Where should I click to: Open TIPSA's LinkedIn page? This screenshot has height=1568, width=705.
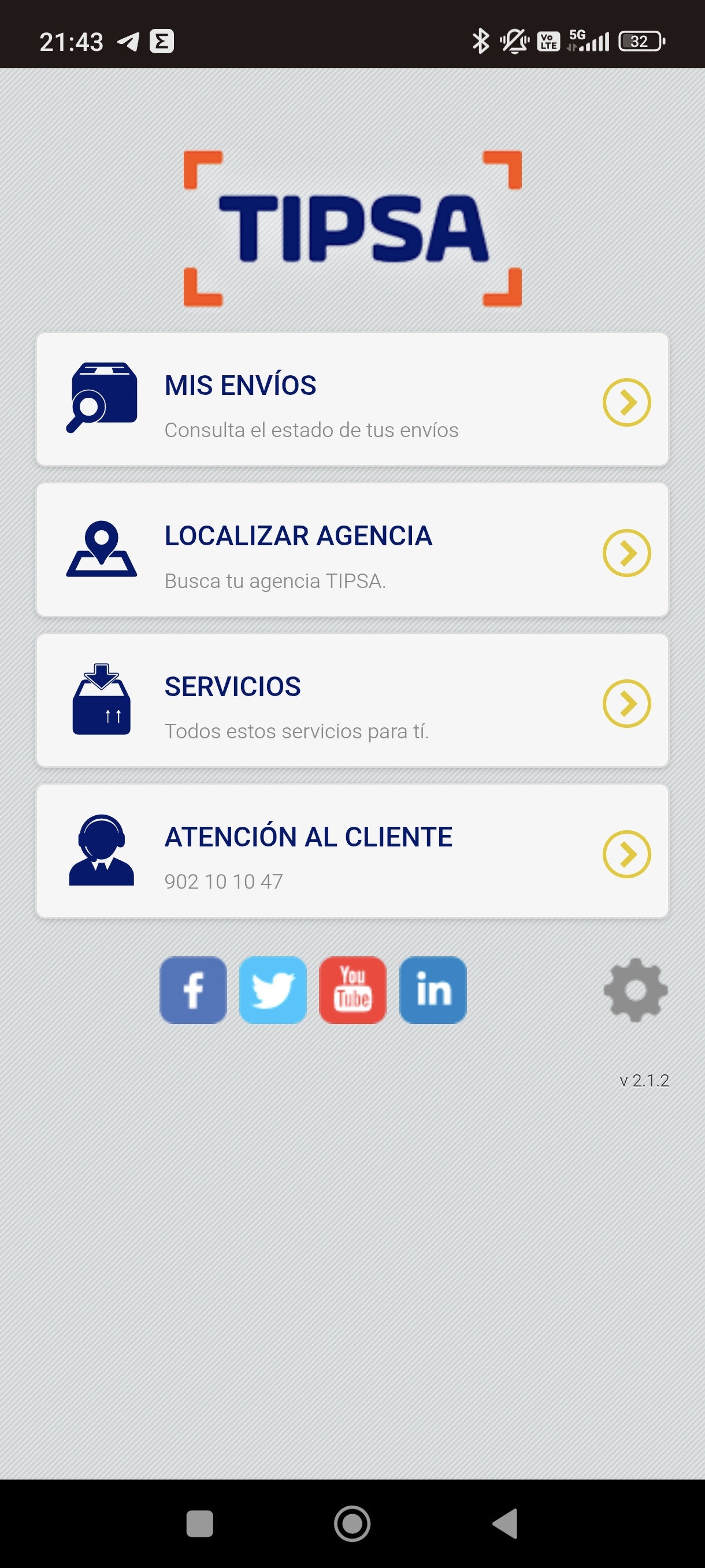(x=432, y=990)
